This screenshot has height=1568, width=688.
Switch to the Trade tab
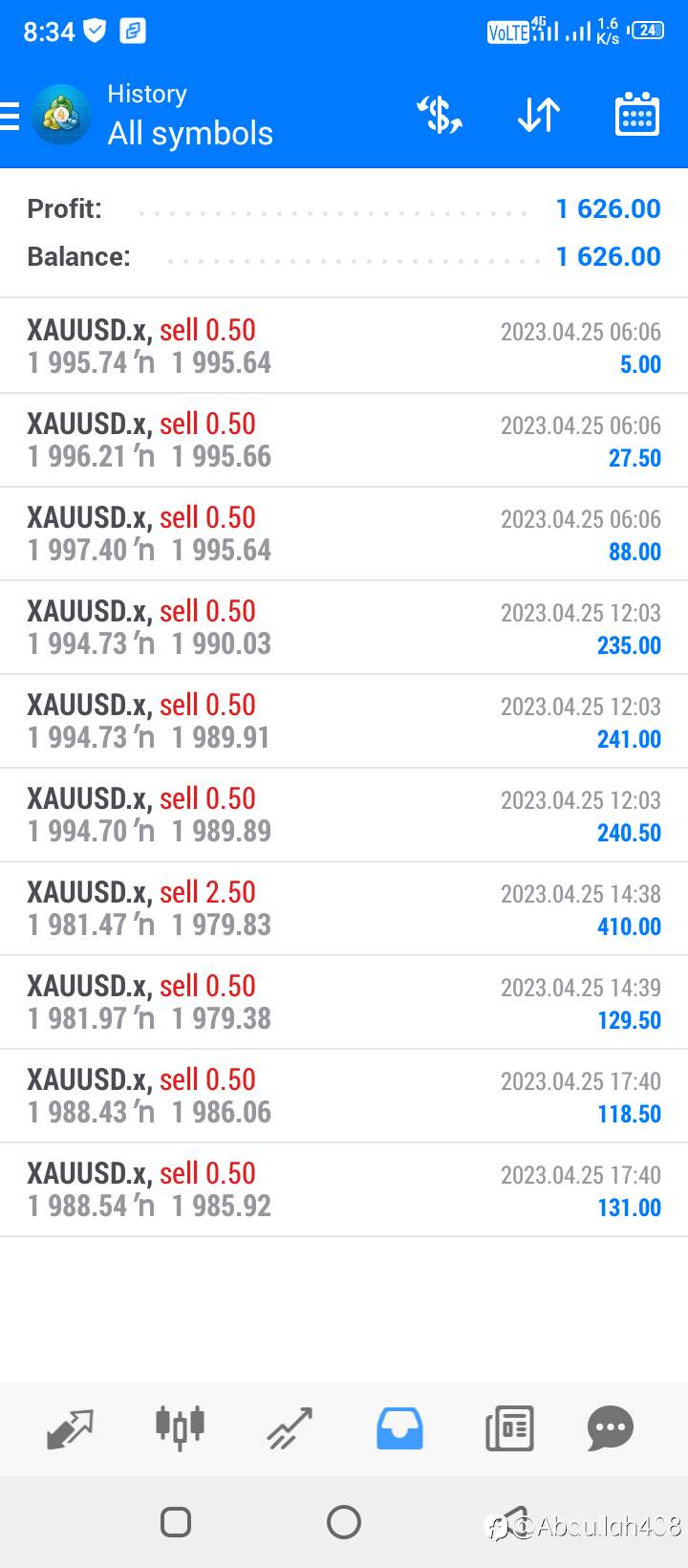[x=290, y=1429]
